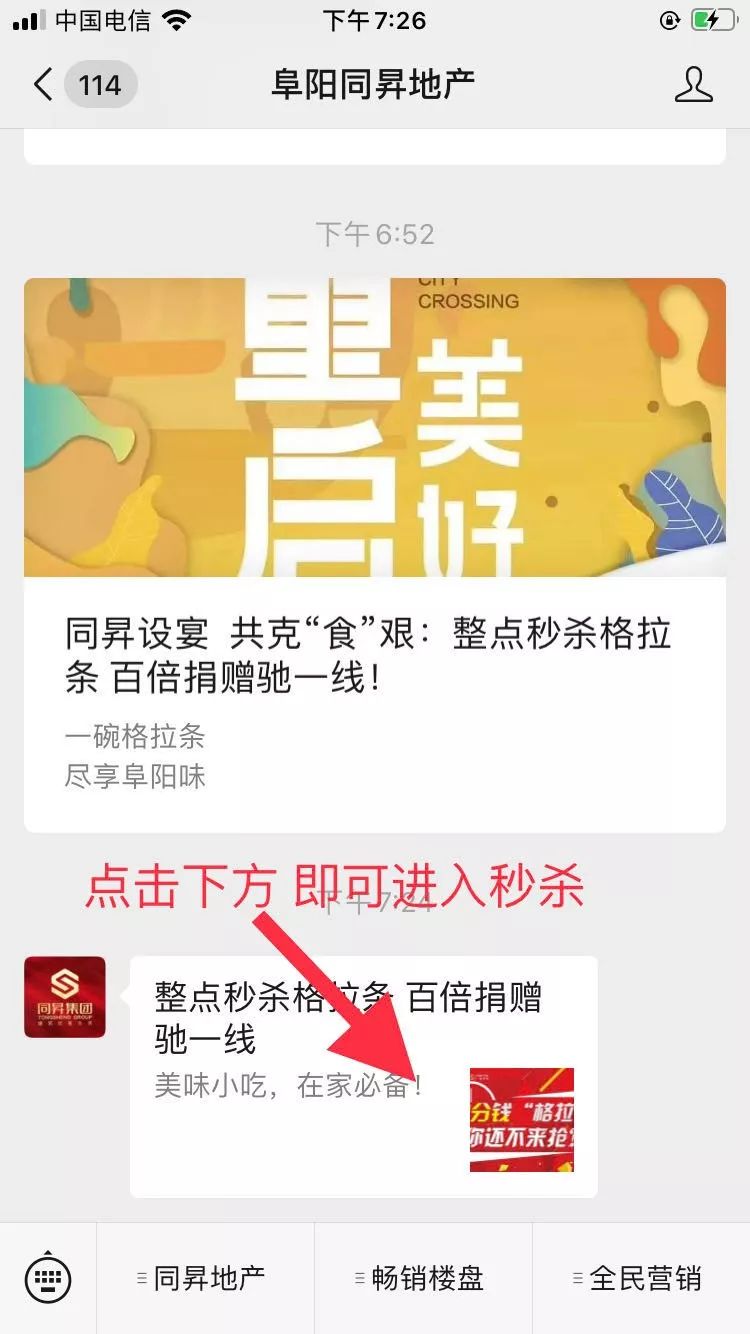Open the 同昇地产 menu

coord(205,1278)
